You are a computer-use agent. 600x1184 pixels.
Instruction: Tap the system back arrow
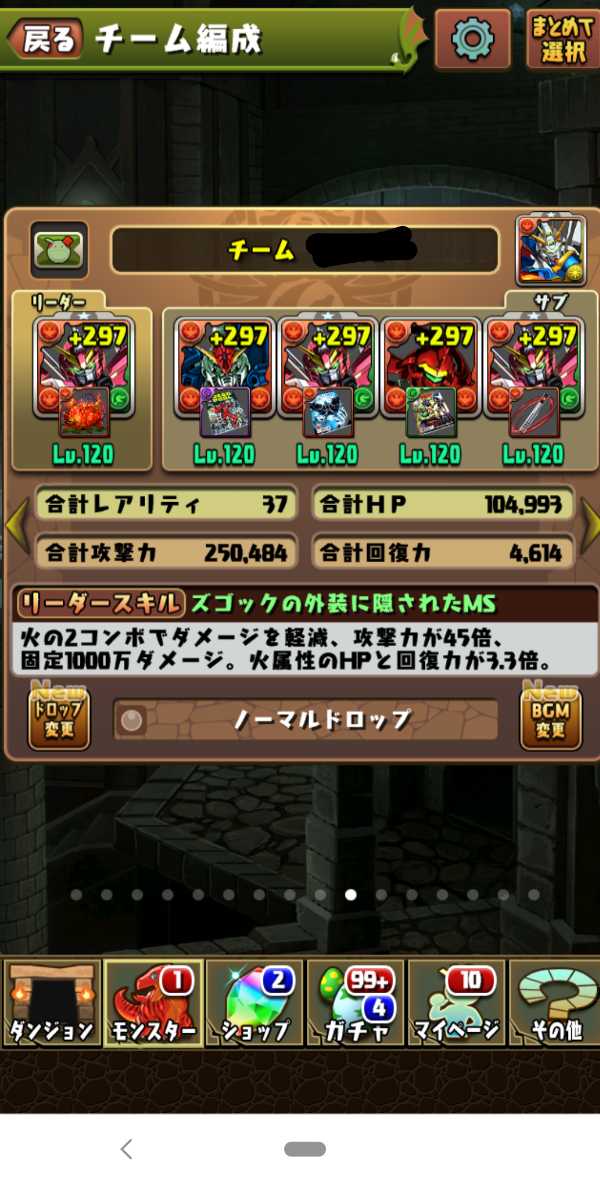pos(126,1149)
